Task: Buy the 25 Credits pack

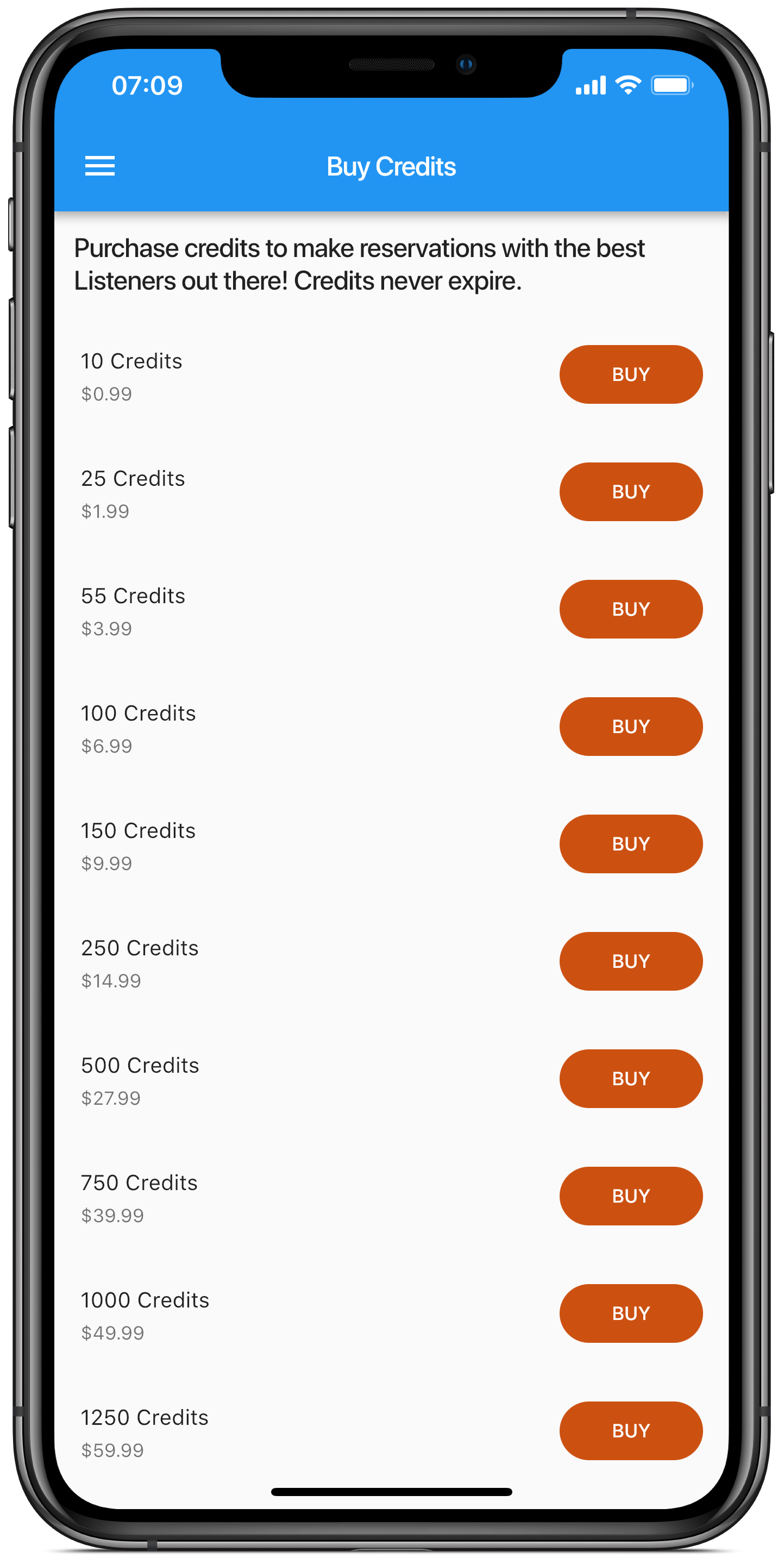Action: [630, 492]
